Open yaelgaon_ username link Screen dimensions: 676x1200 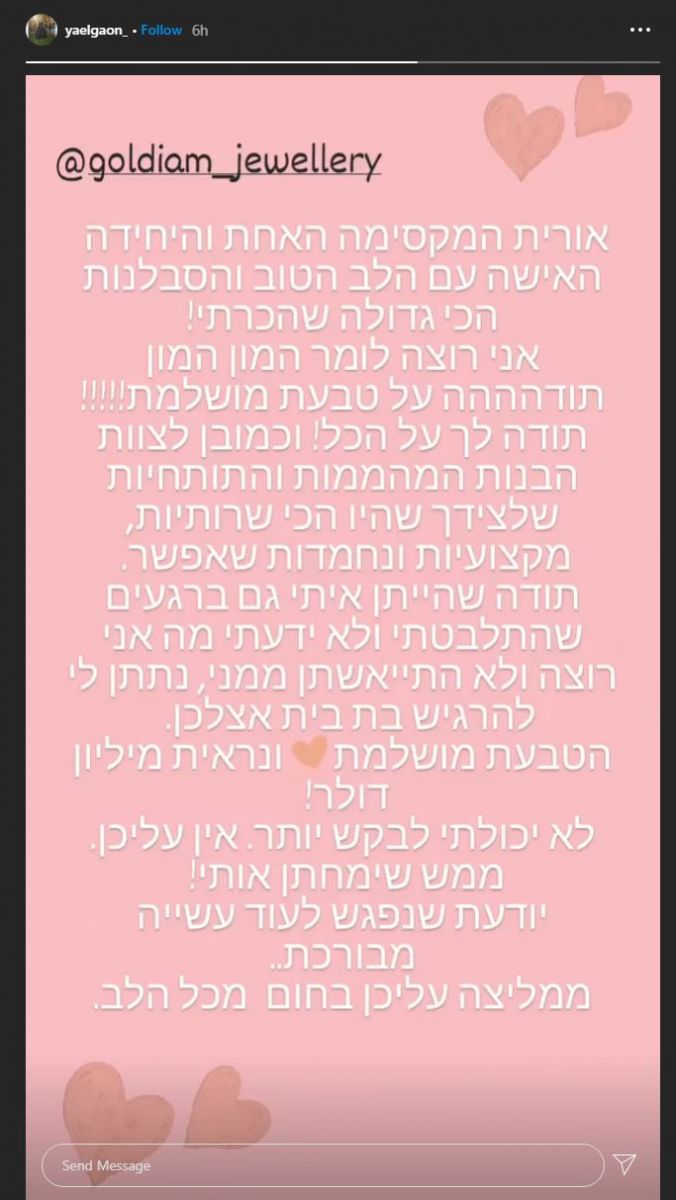(x=95, y=30)
